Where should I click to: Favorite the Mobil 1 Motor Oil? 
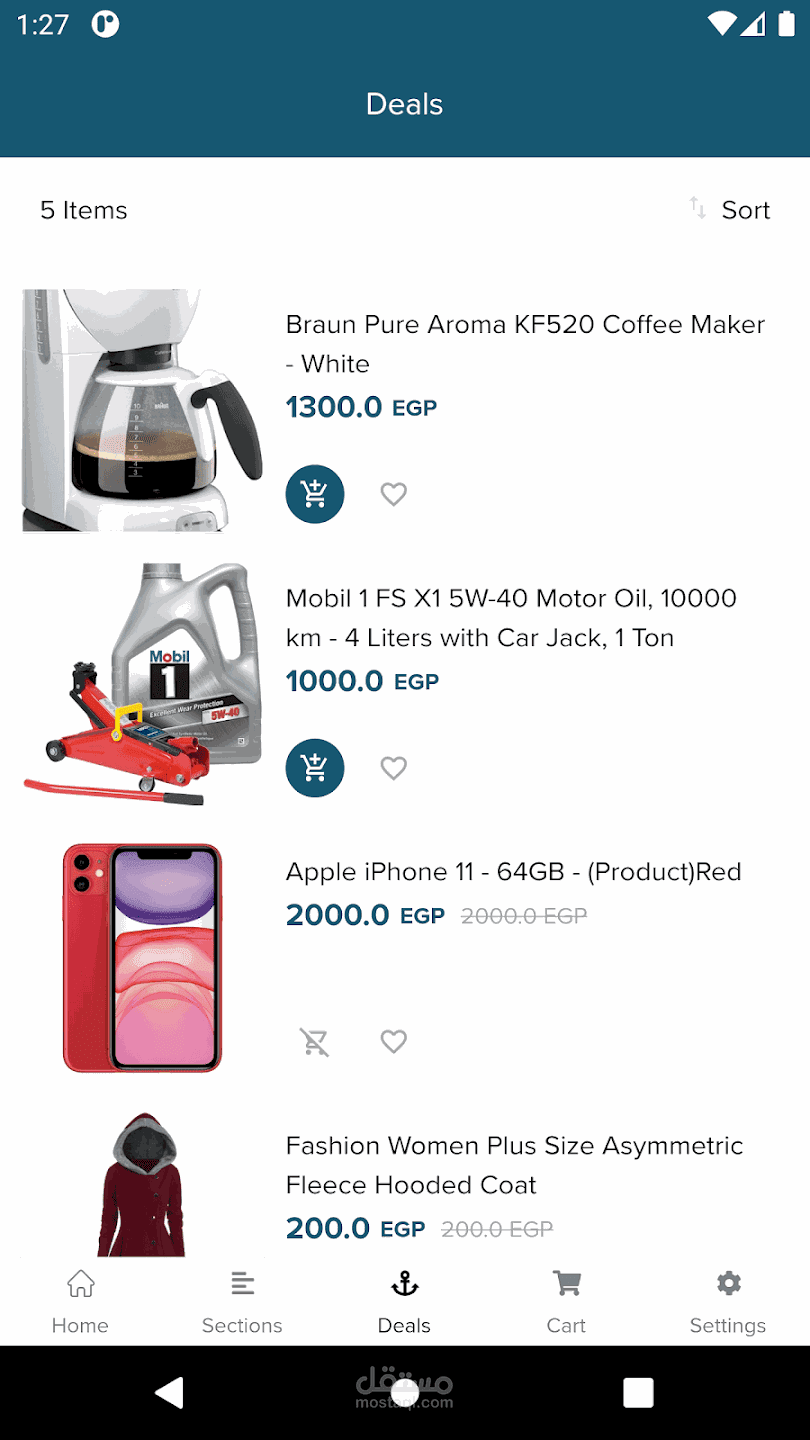pyautogui.click(x=394, y=768)
